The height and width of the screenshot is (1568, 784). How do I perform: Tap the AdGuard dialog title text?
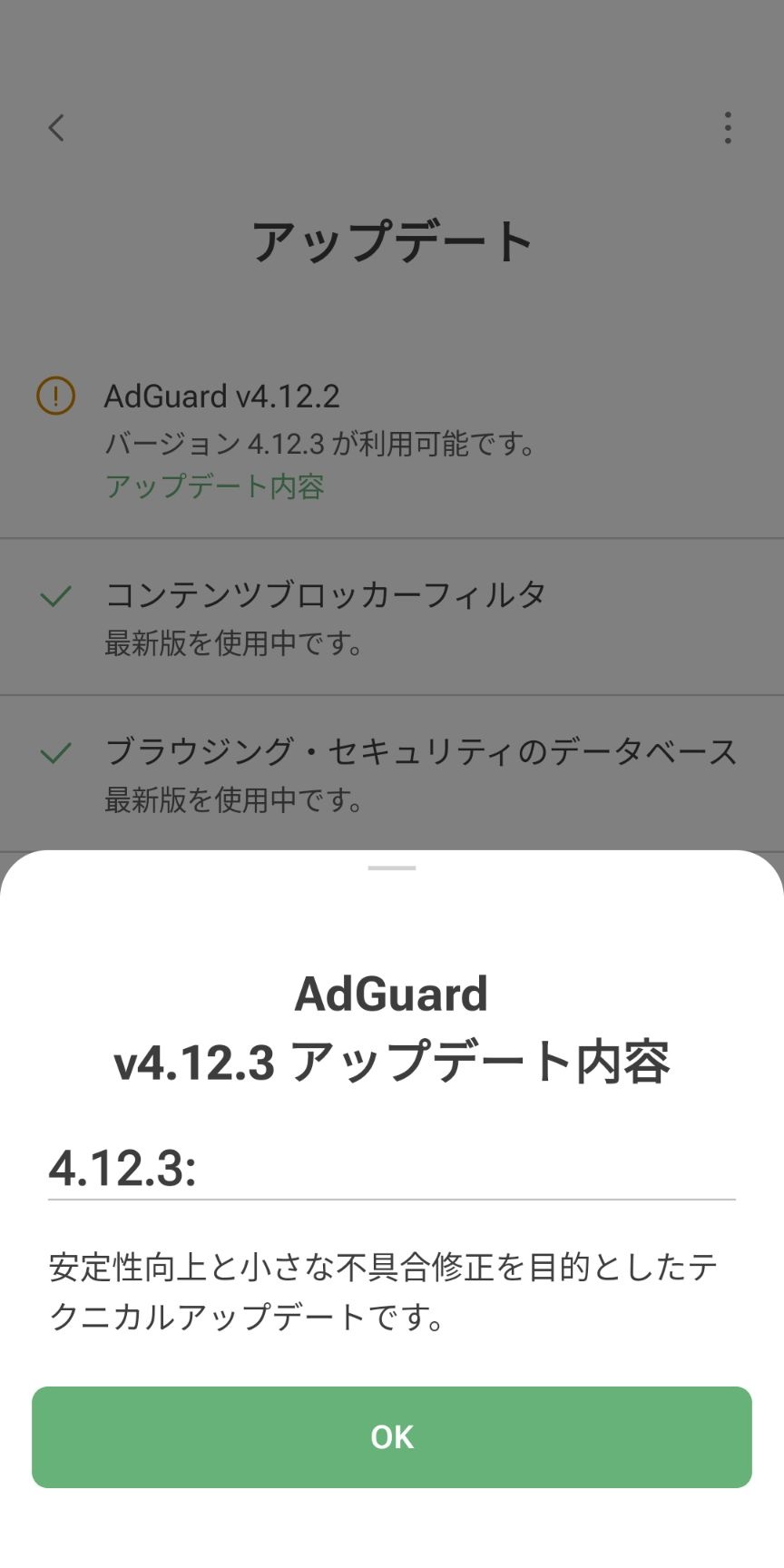pos(391,994)
